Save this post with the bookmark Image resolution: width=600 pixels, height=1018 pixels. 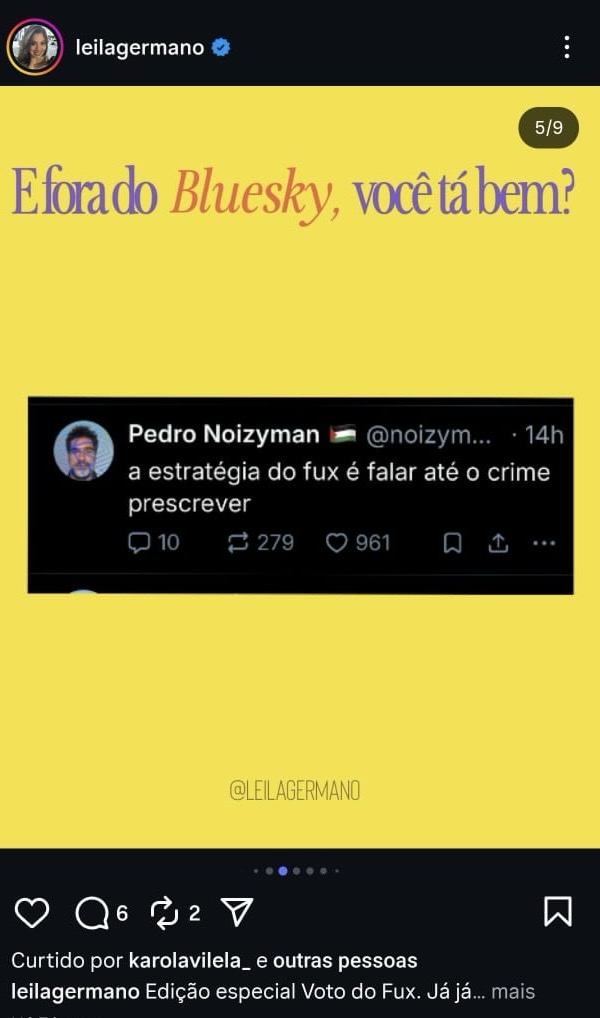pyautogui.click(x=557, y=911)
